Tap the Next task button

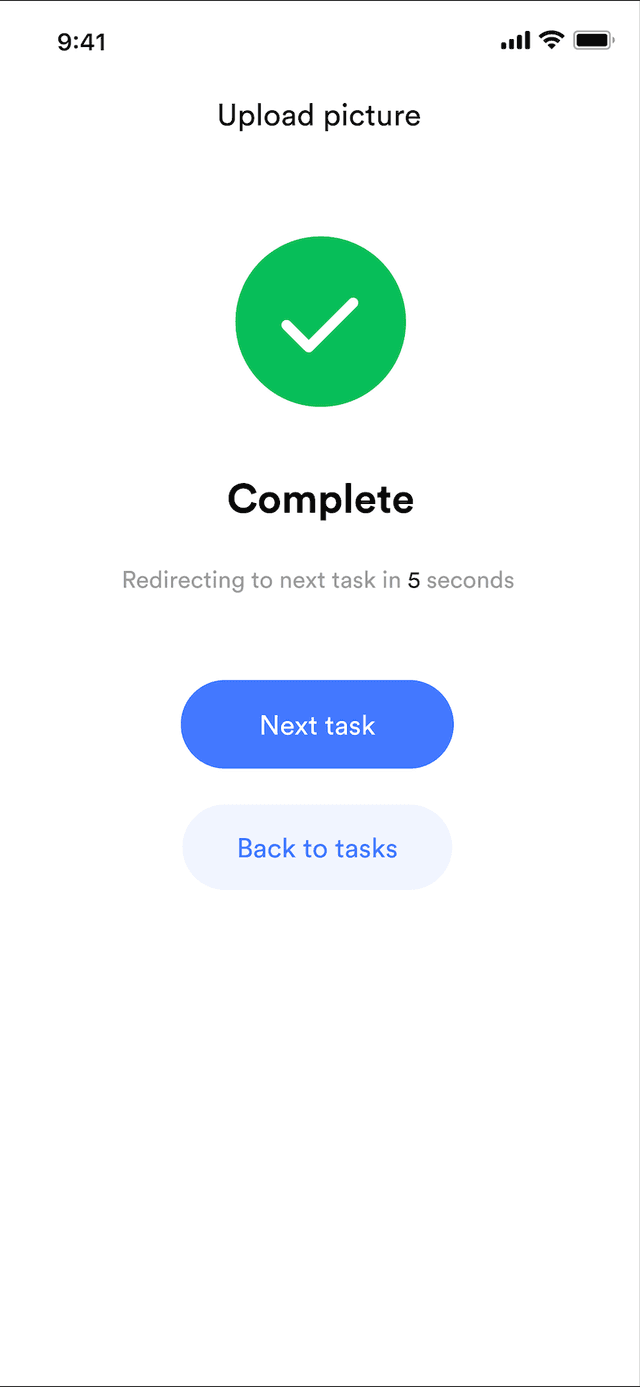click(x=317, y=725)
